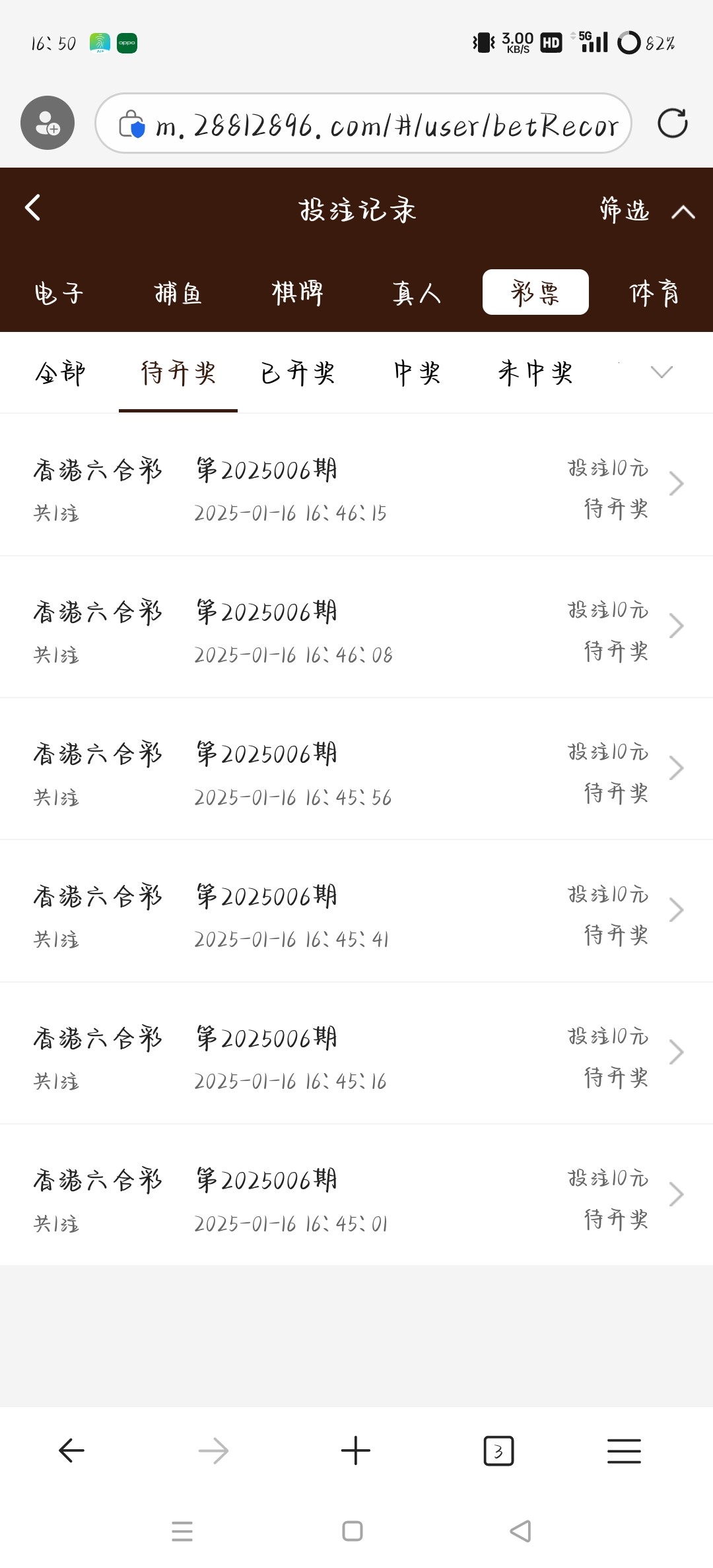Switch to the 捕鱼 category tab

click(x=178, y=292)
